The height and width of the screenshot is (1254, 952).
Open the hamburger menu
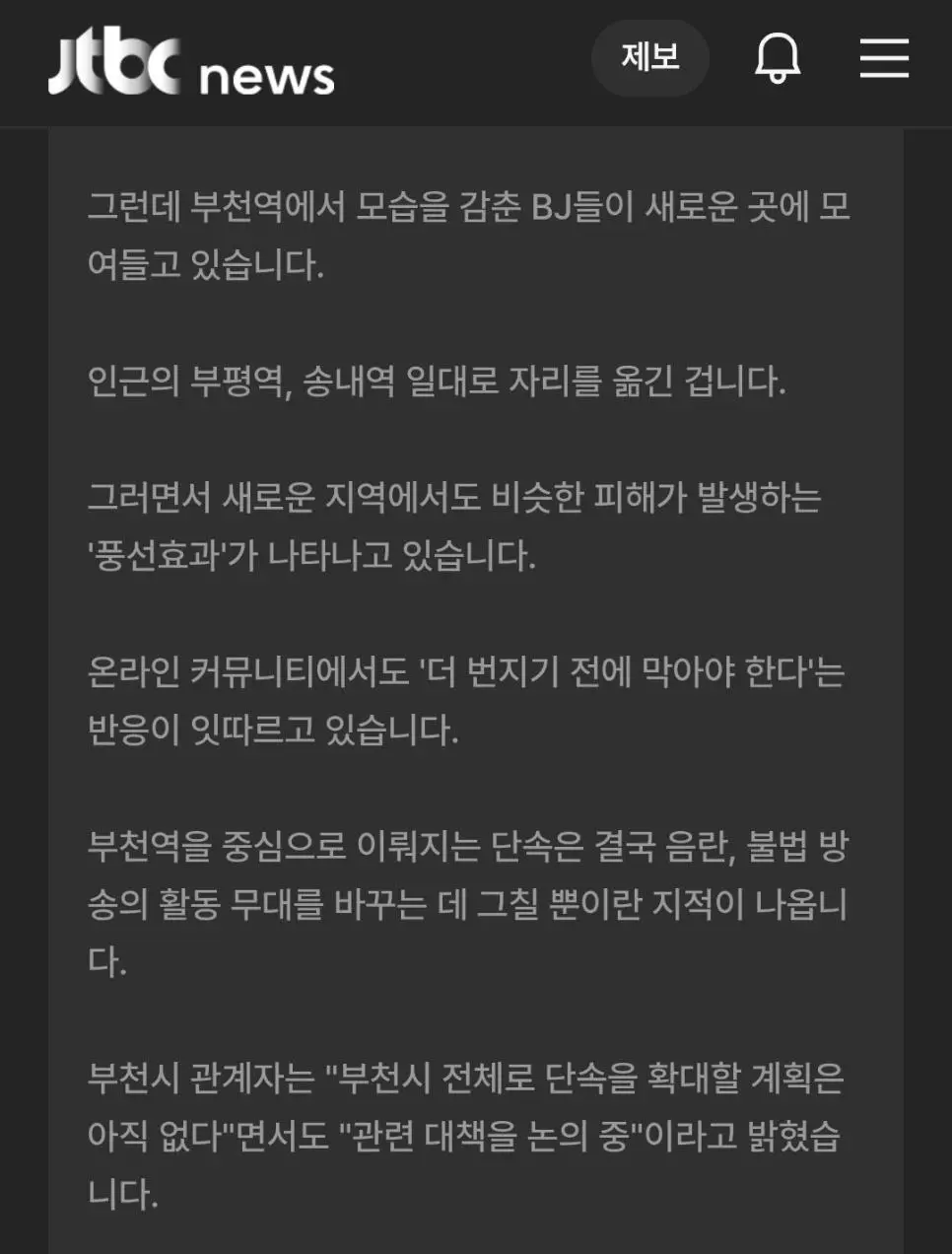884,58
